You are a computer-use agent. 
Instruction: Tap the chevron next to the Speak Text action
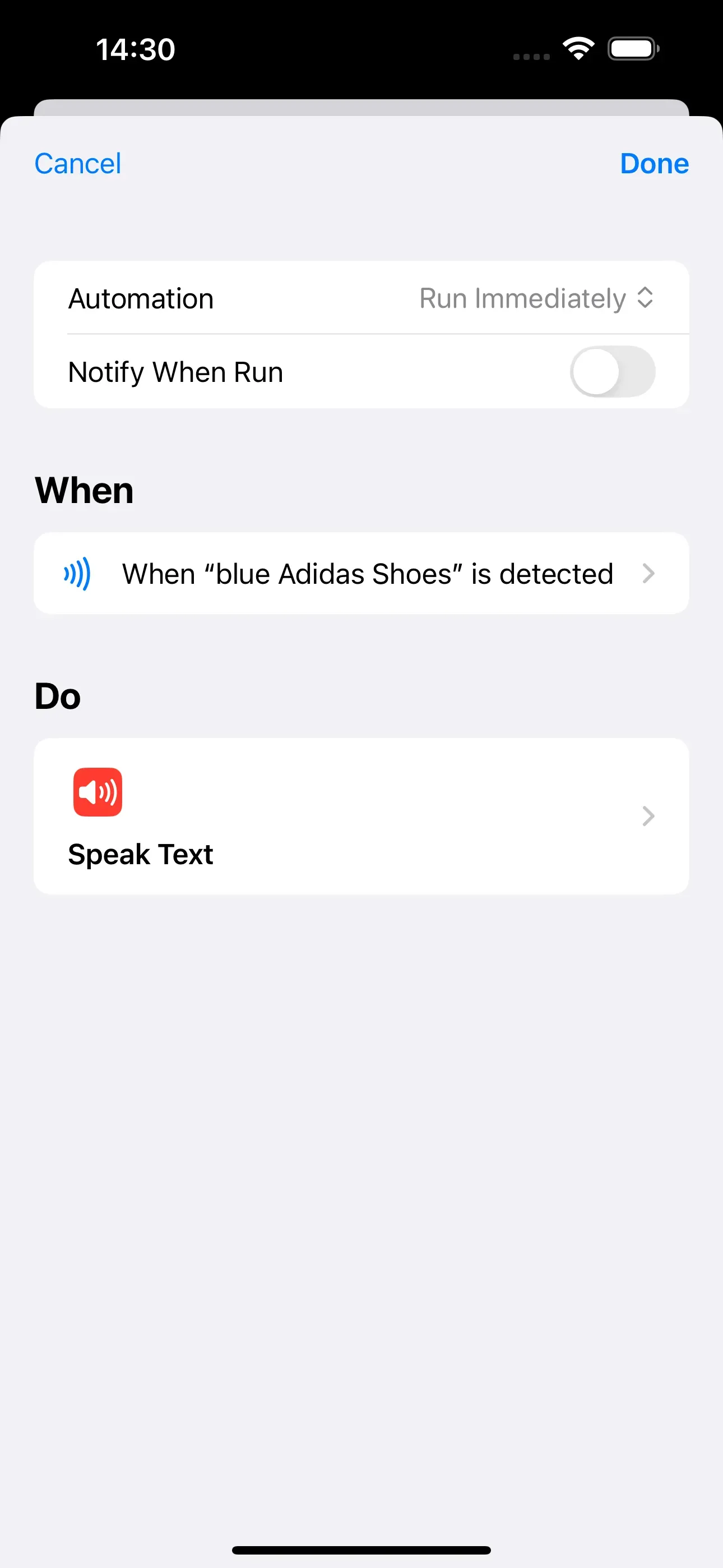(x=649, y=815)
